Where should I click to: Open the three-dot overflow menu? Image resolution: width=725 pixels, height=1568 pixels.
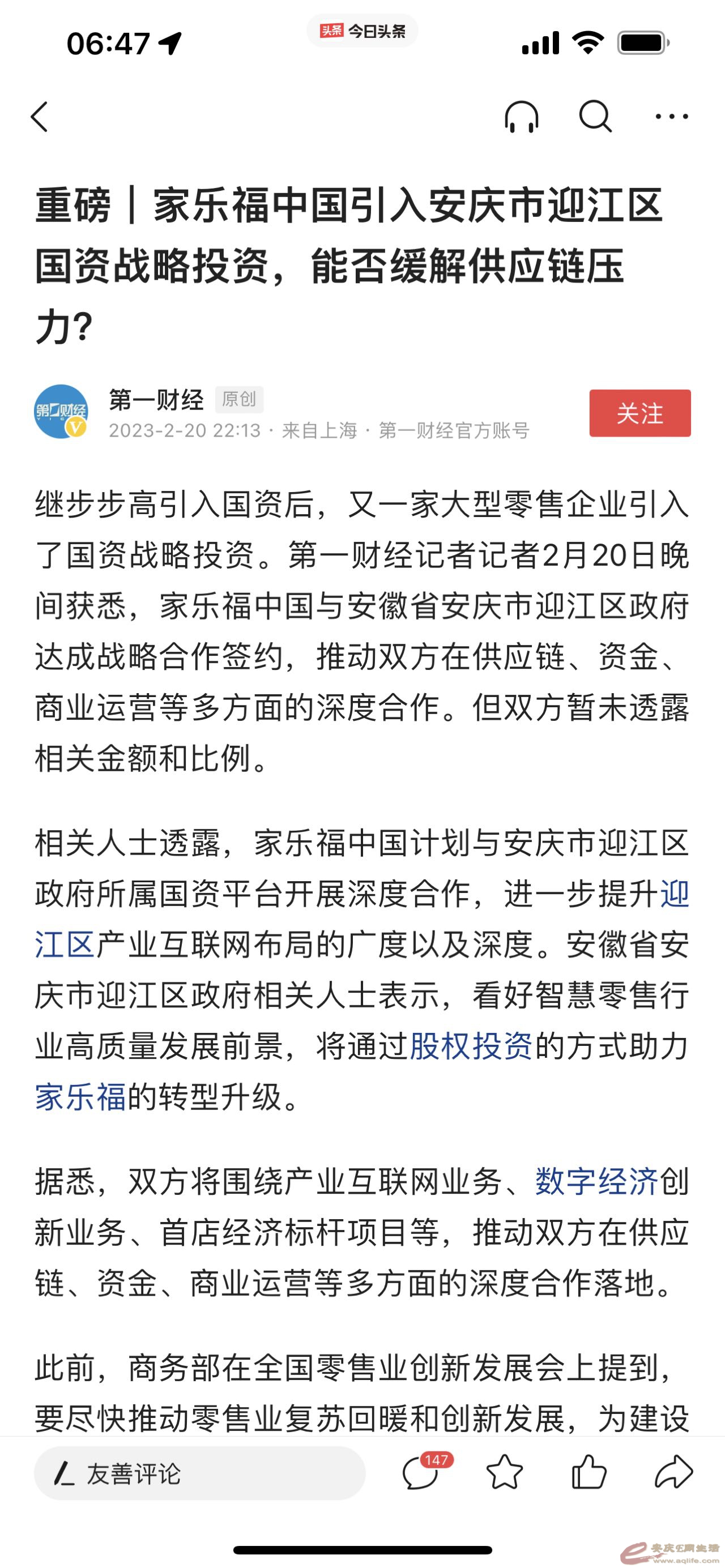point(671,116)
